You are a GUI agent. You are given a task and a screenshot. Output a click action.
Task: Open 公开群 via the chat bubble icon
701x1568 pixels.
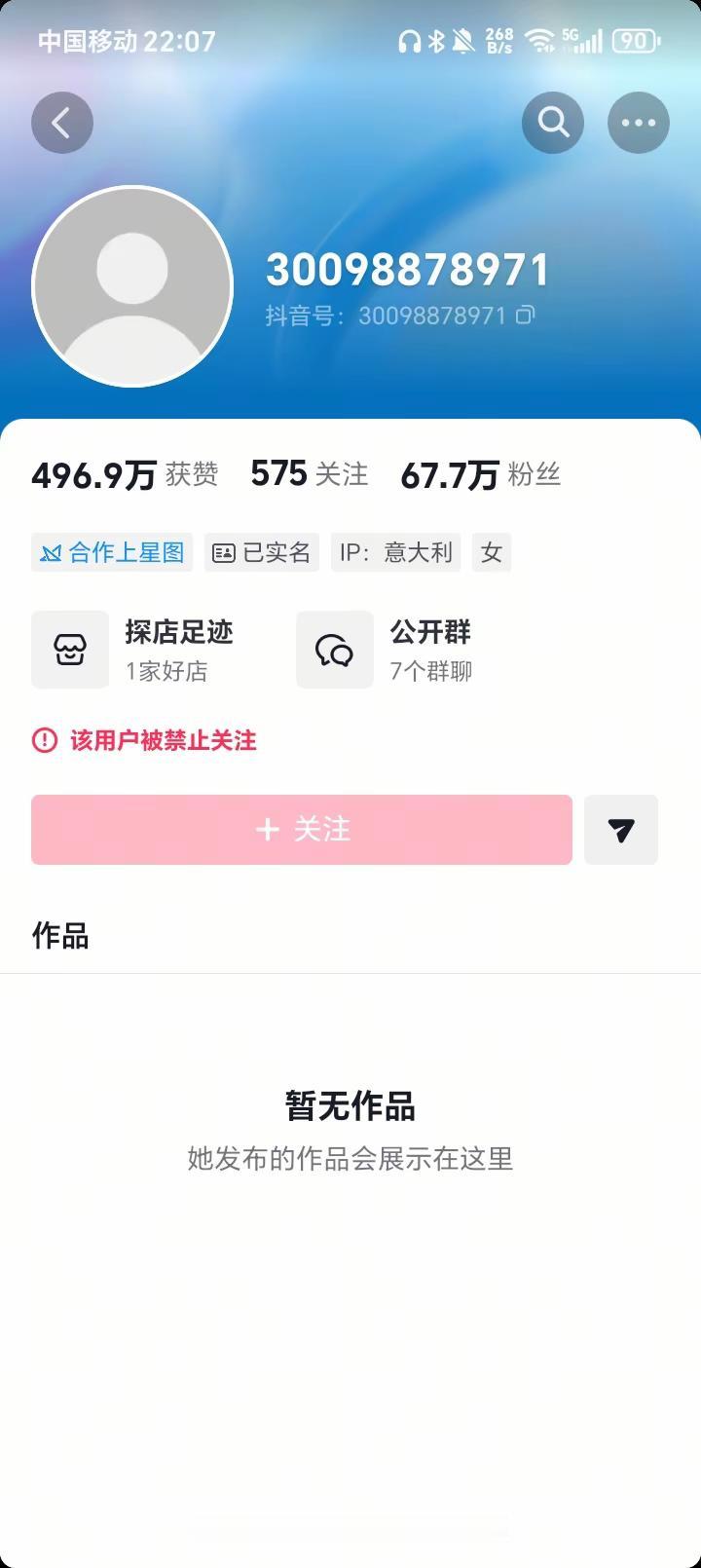(334, 649)
